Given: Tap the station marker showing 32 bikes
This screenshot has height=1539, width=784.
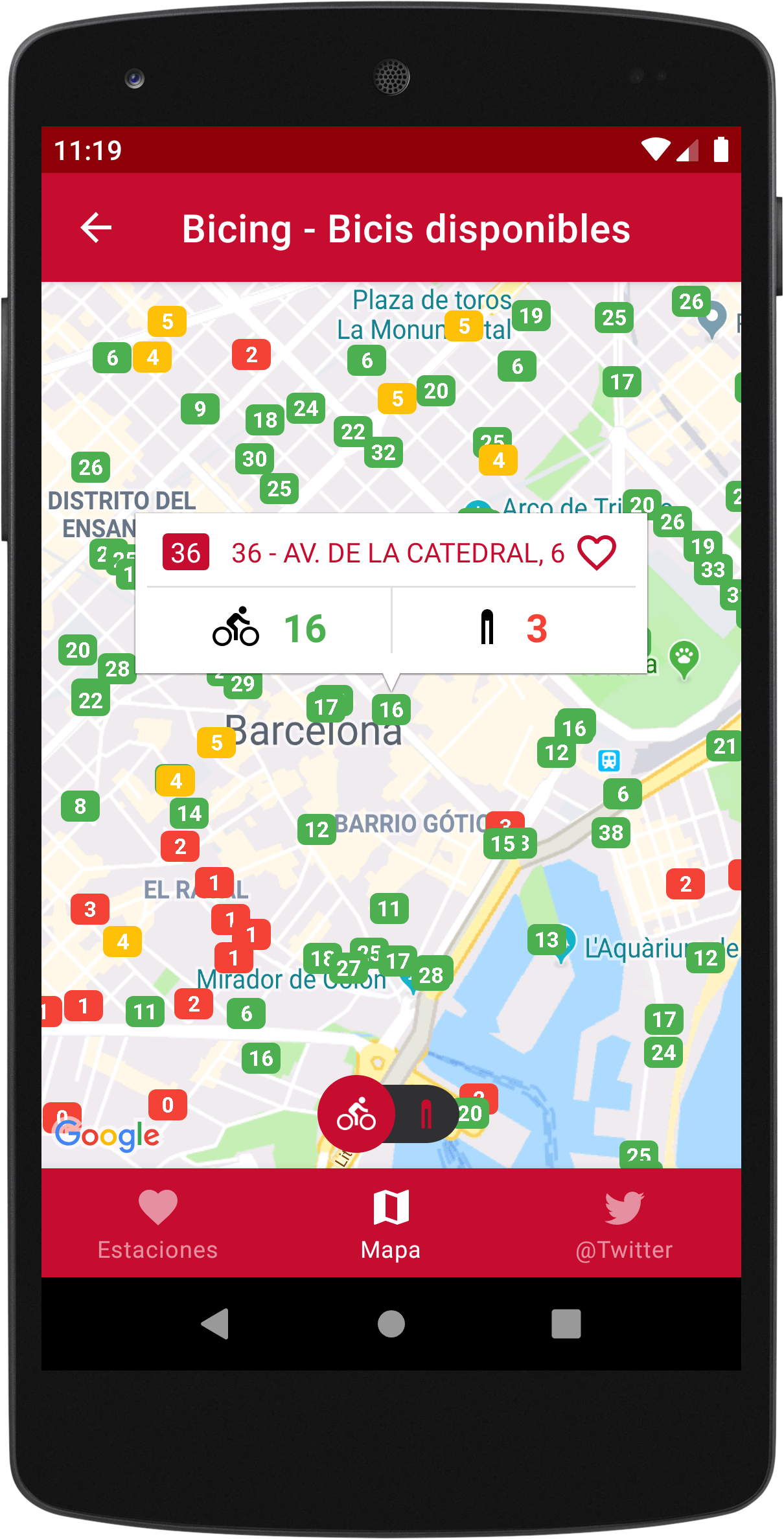Looking at the screenshot, I should point(384,452).
